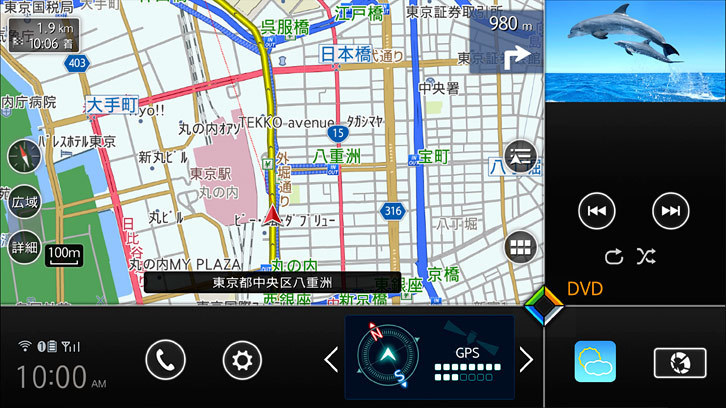
Task: Tap the colorful diamond home button
Action: coord(544,303)
